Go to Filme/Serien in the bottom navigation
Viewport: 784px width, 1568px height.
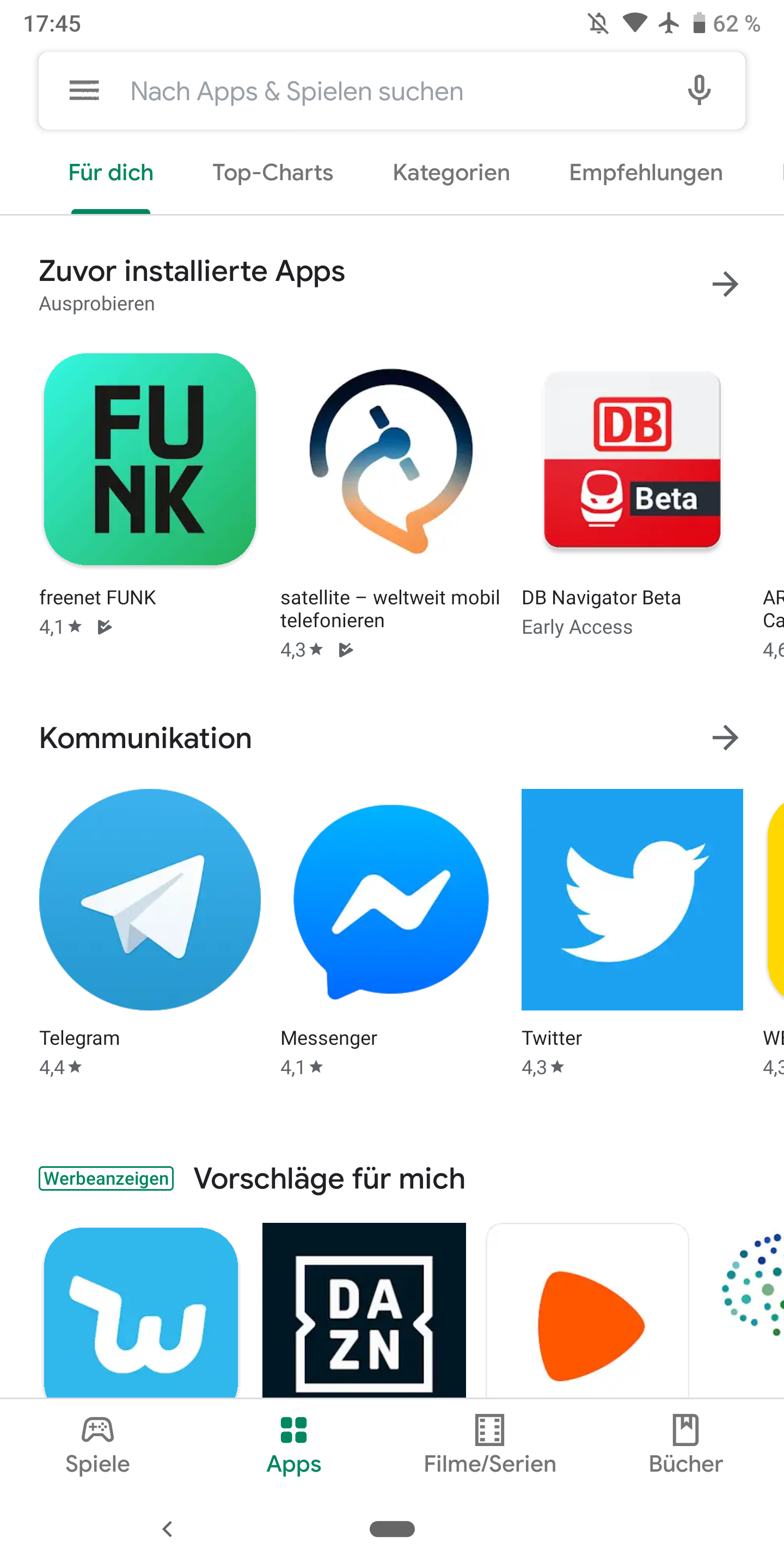click(x=490, y=1445)
